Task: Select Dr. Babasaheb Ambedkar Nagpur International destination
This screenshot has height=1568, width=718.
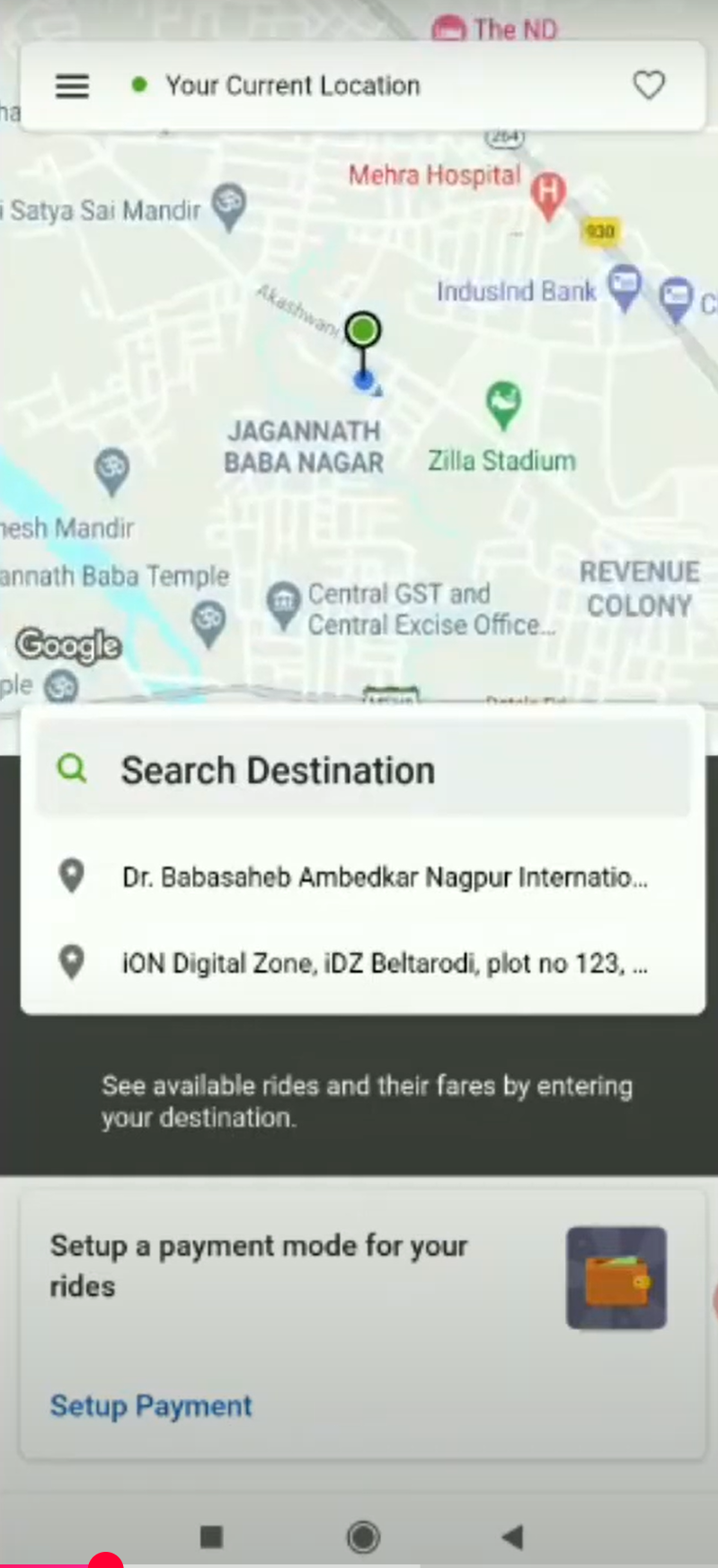Action: (x=384, y=876)
